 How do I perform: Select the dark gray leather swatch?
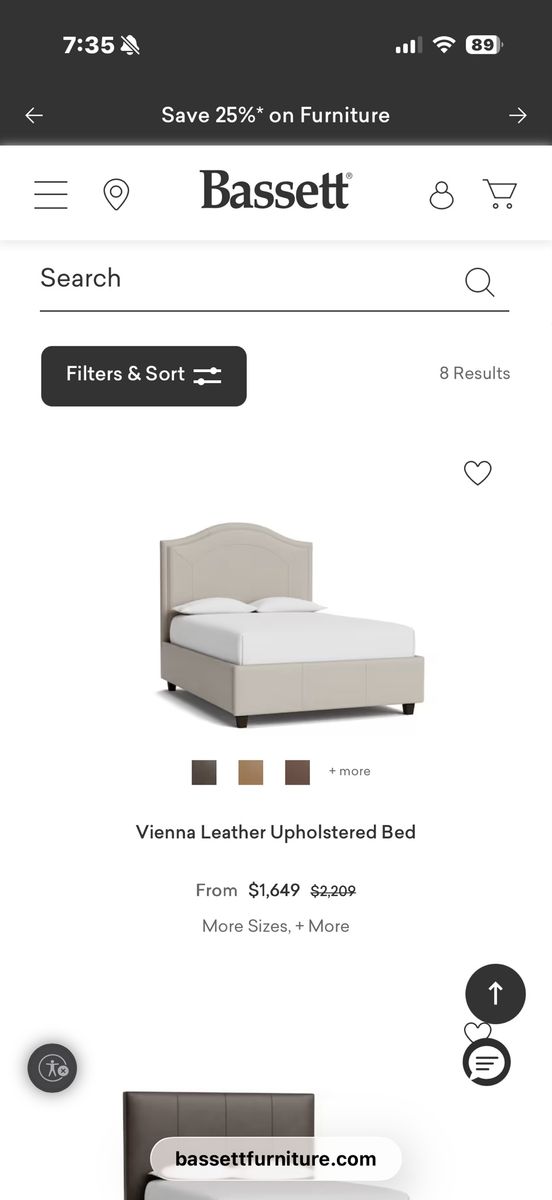[204, 772]
